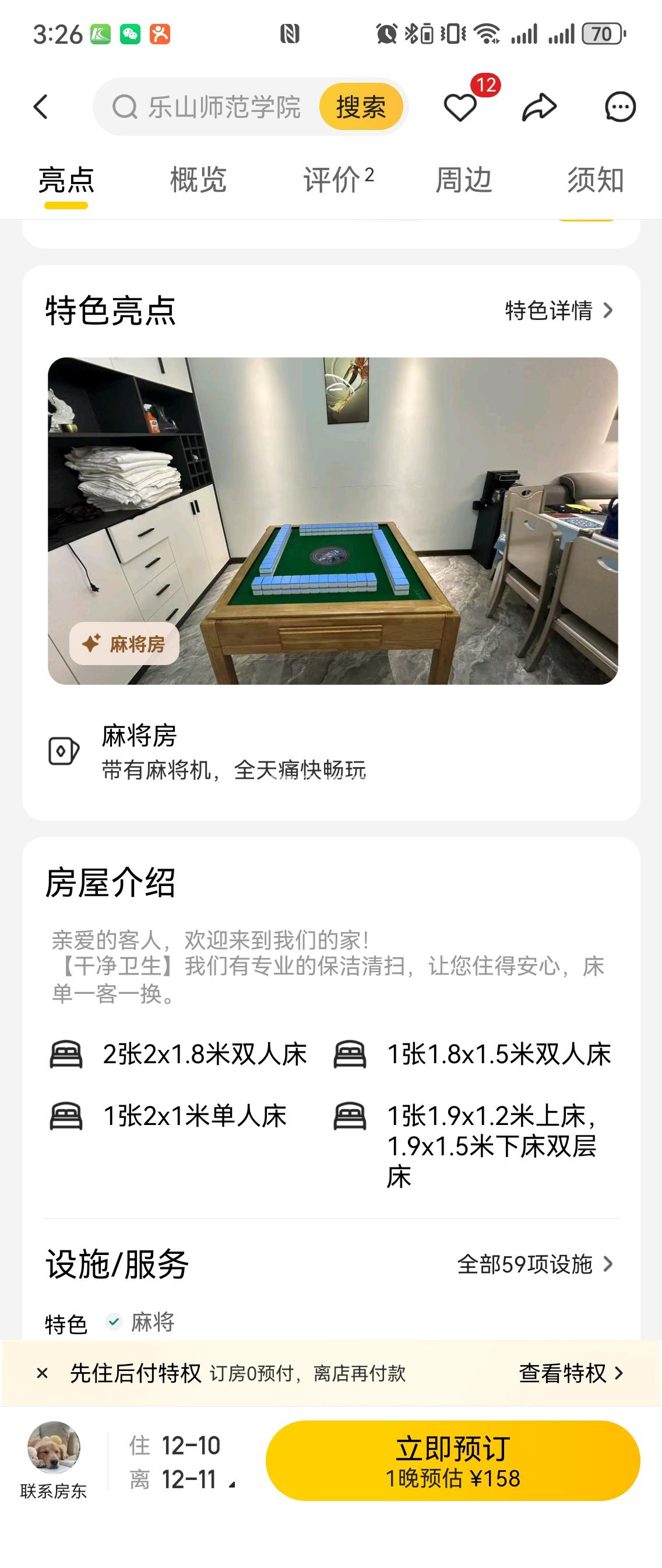
Task: View 全部59项设施 list
Action: click(535, 1264)
